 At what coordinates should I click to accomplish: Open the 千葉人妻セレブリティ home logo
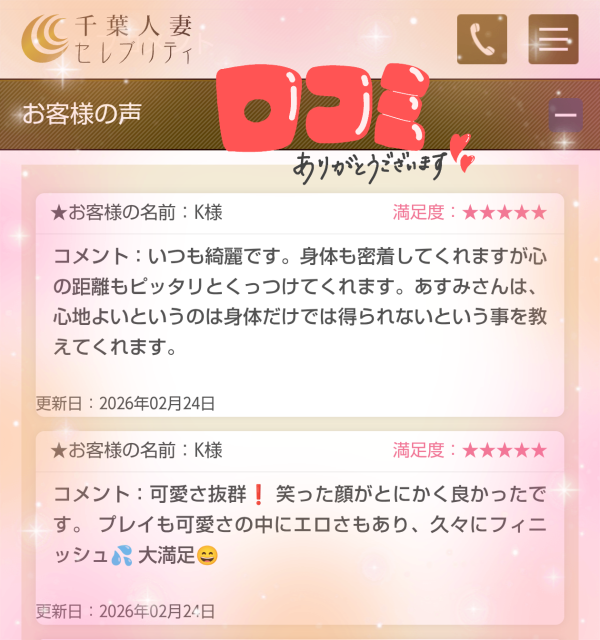pos(110,38)
